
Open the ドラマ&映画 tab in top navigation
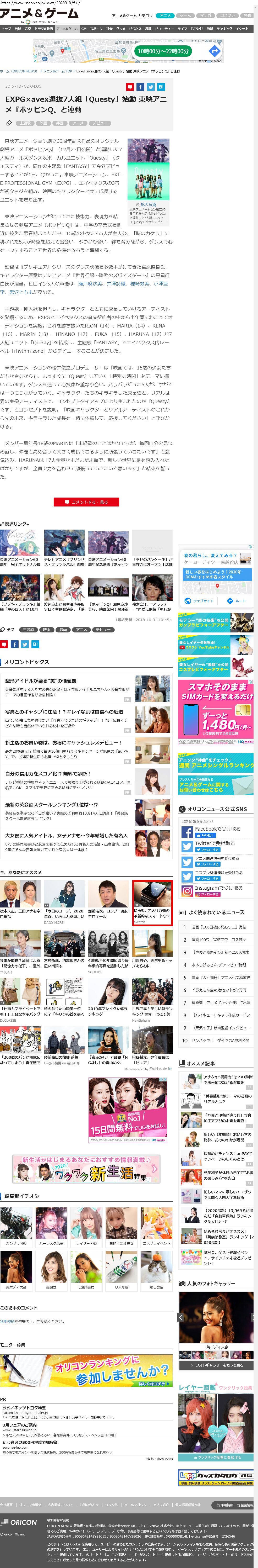coord(44,29)
